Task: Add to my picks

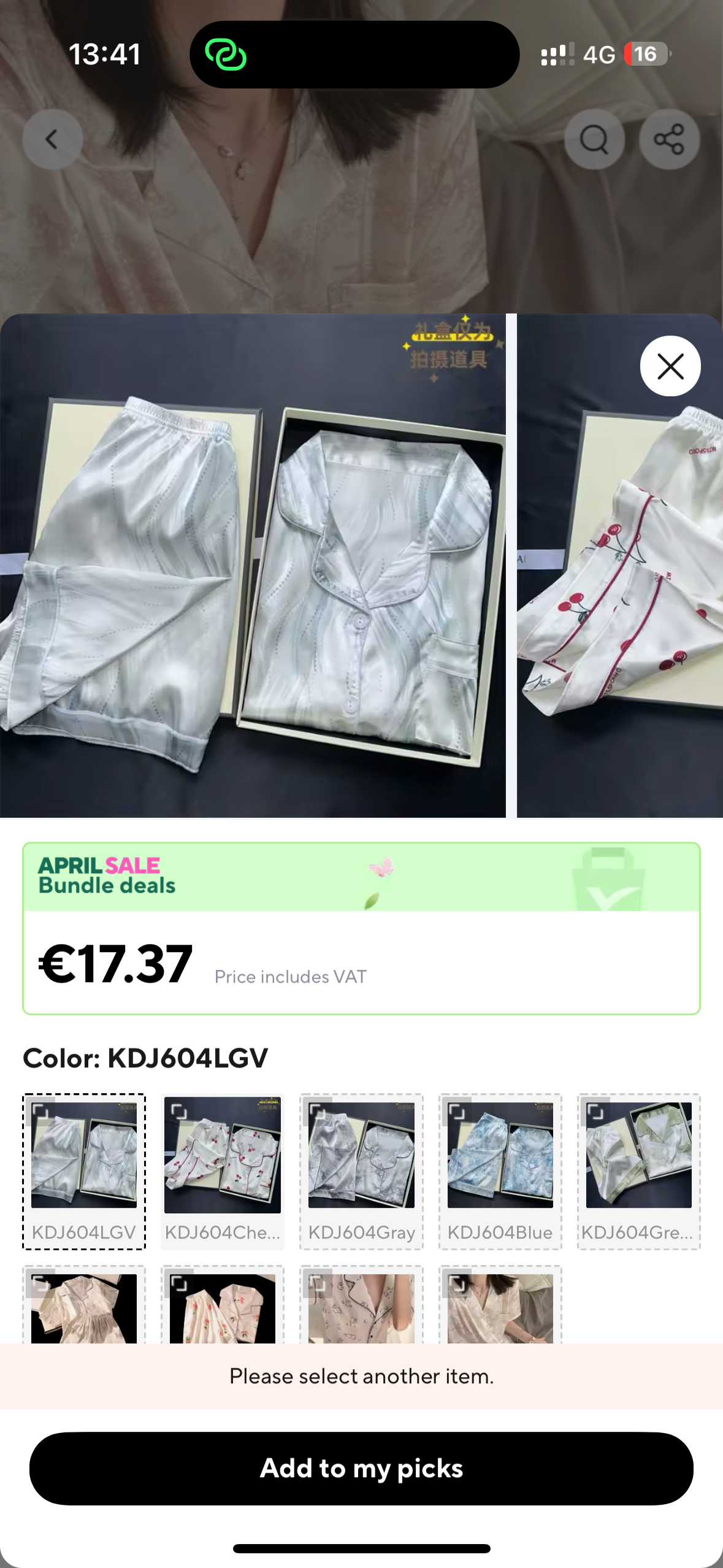Action: pyautogui.click(x=361, y=1469)
